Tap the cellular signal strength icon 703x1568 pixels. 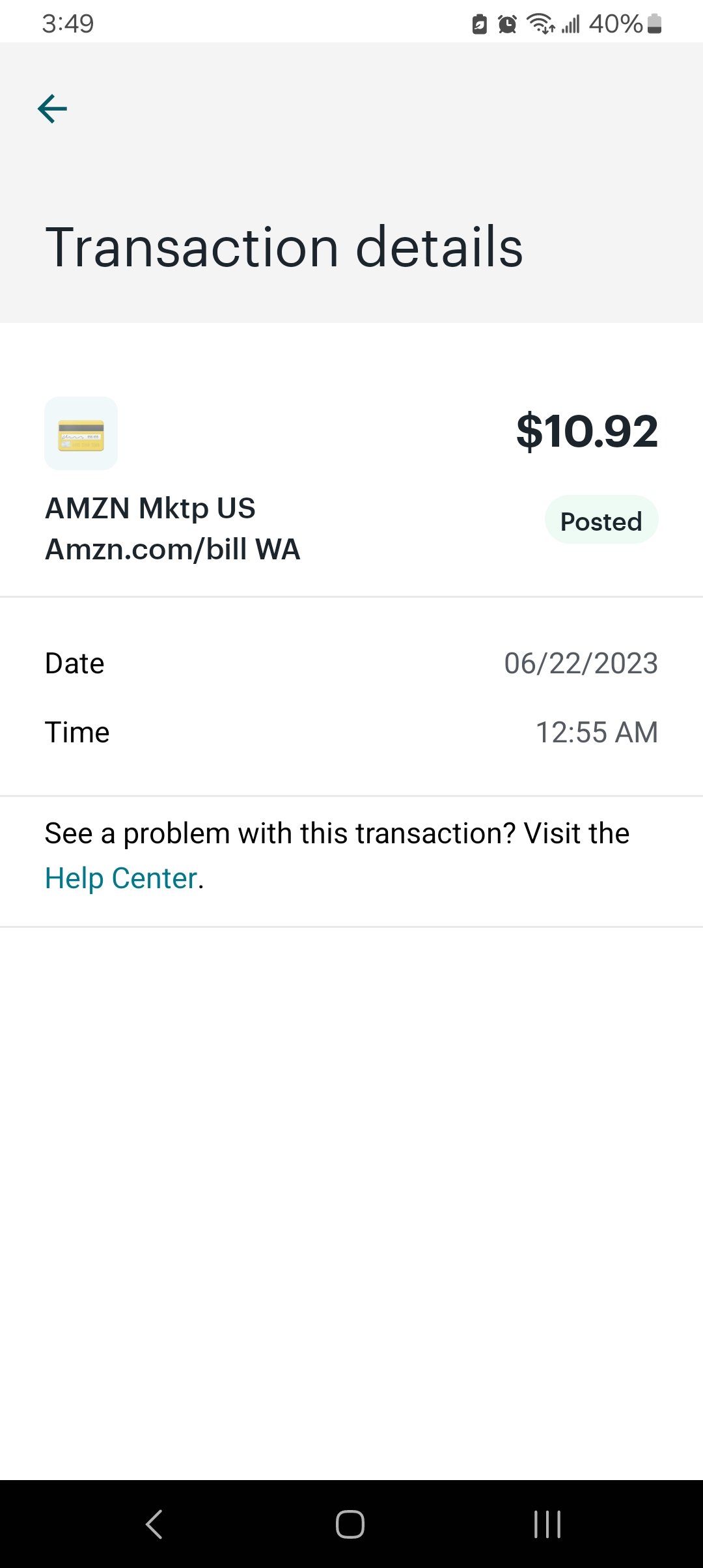tap(572, 23)
